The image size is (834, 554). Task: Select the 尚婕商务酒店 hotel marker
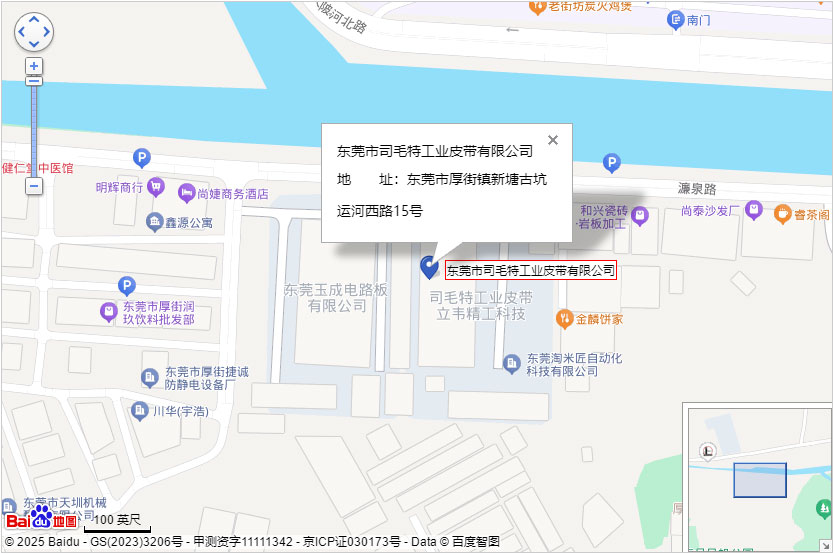(x=186, y=193)
